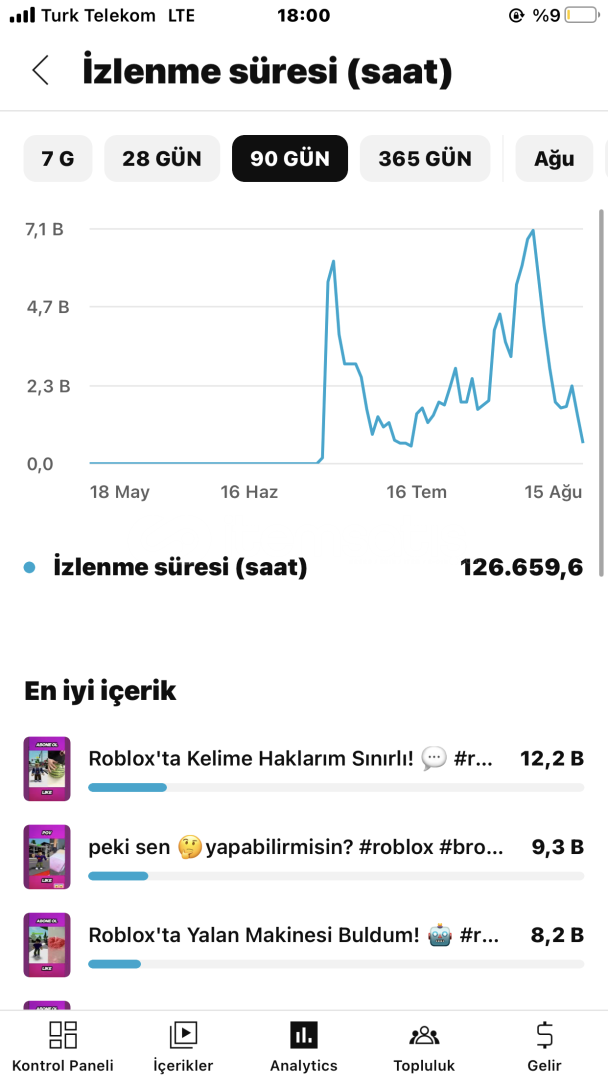Open Roblox'ta Kelime Haklarım Sınırlı video
This screenshot has width=608, height=1080.
[304, 769]
